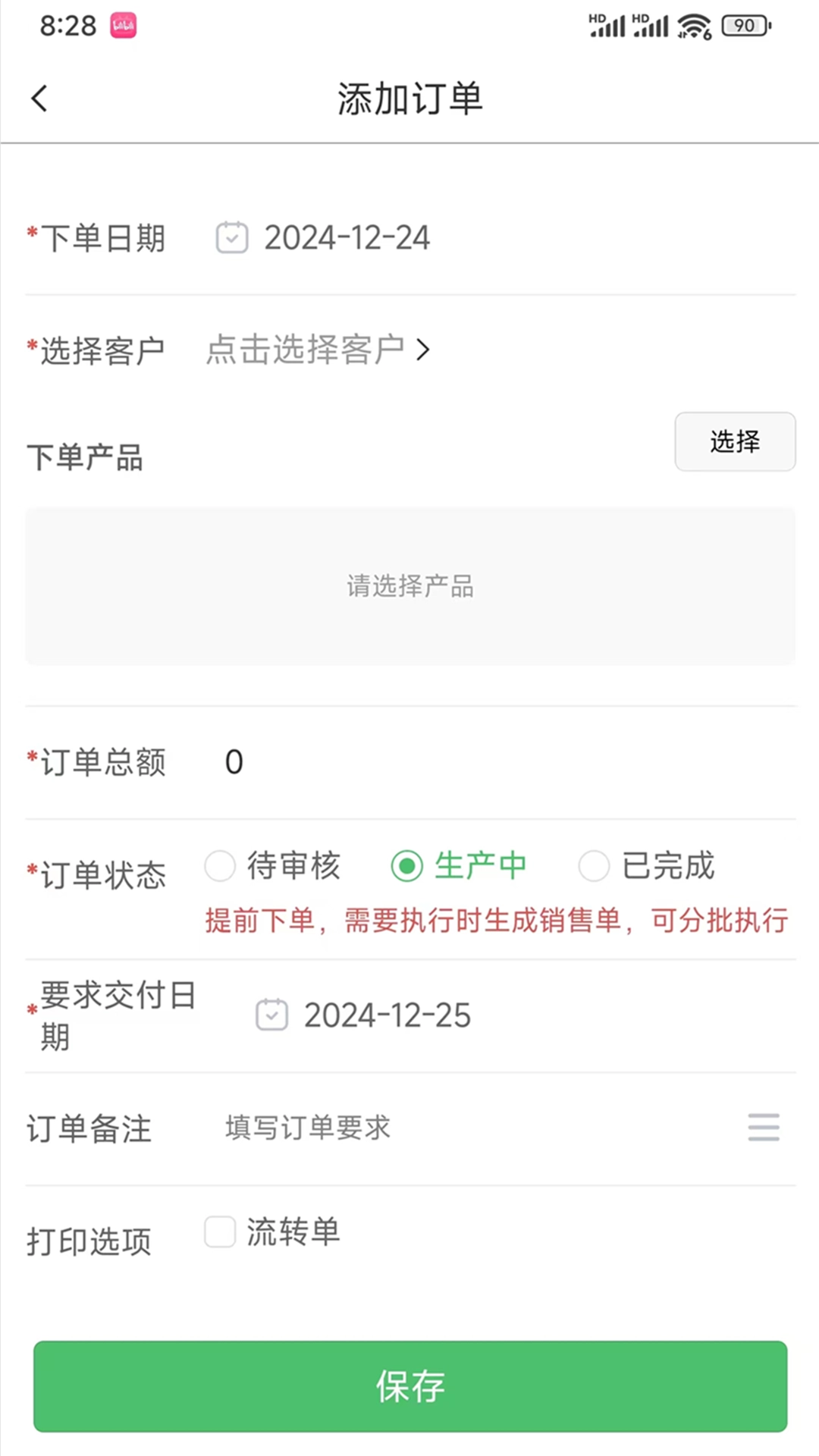Tap 填写订单要求 to enter order remarks
Screen dimensions: 819x1456
click(306, 1129)
